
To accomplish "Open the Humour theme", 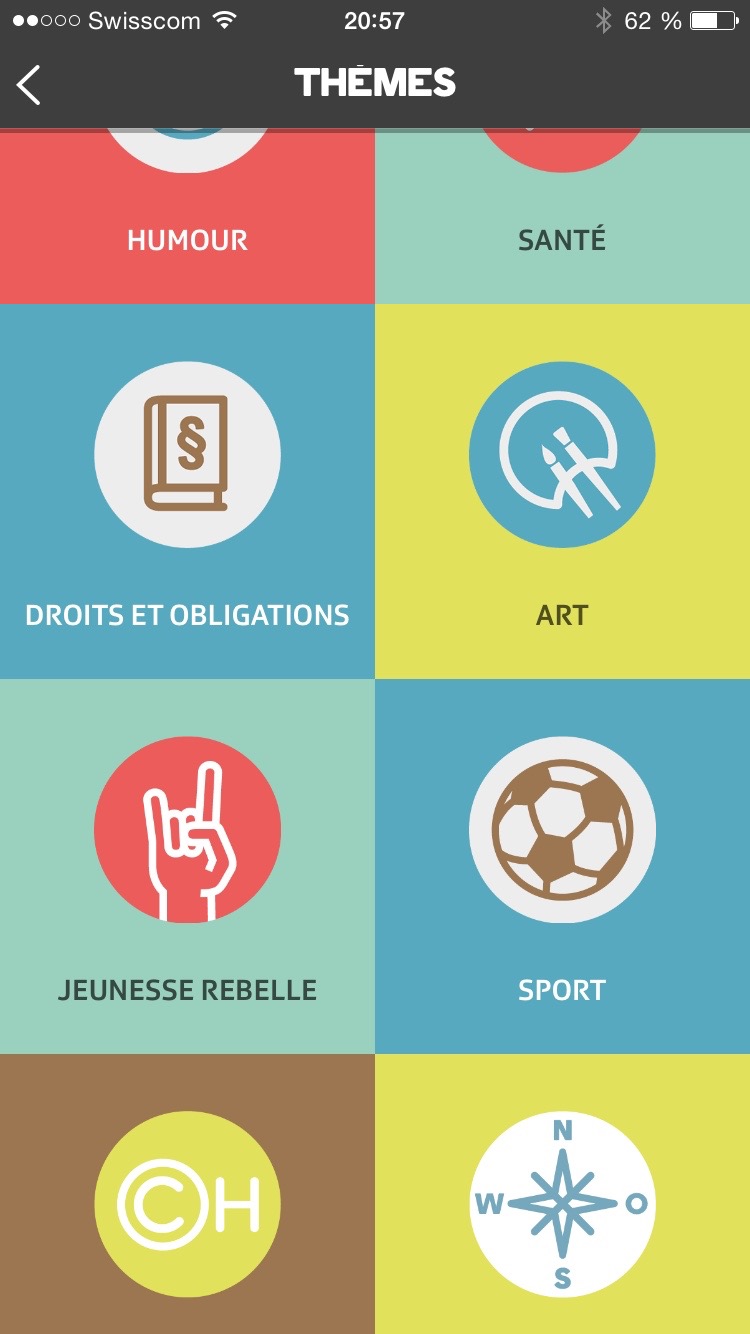I will tap(187, 220).
